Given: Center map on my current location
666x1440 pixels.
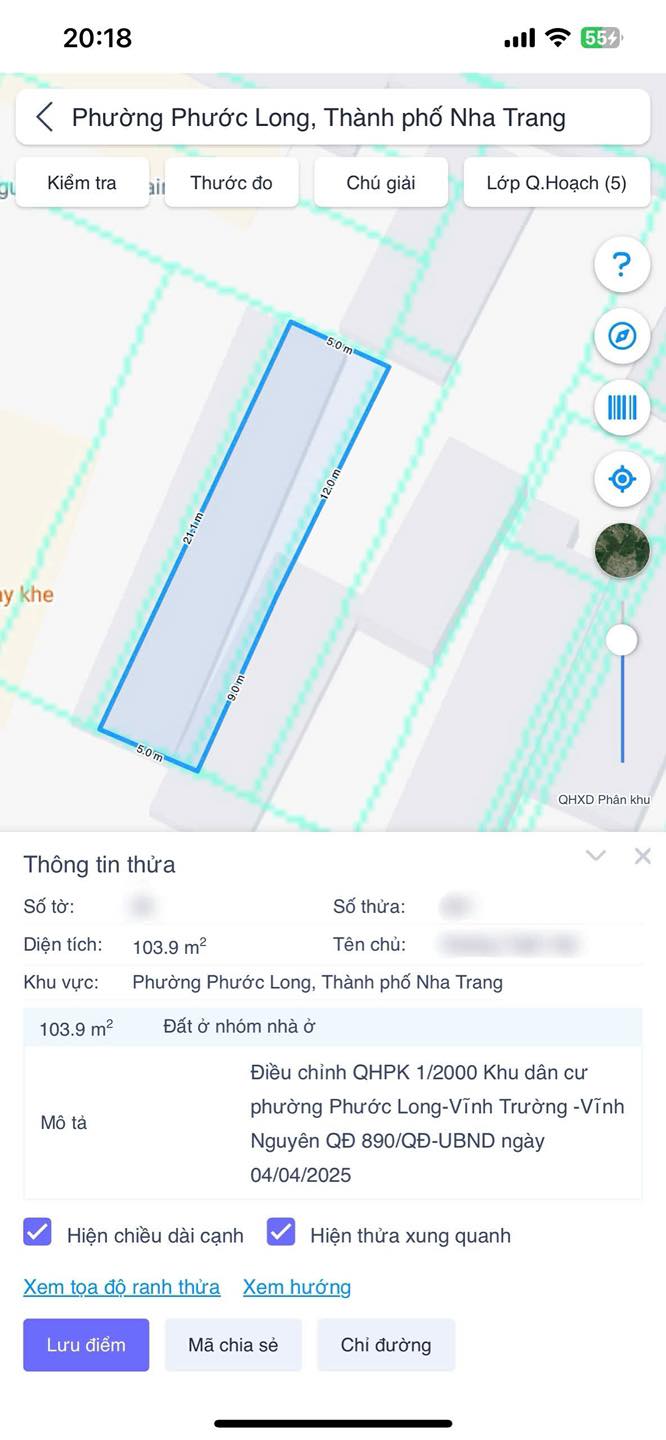Looking at the screenshot, I should 622,479.
